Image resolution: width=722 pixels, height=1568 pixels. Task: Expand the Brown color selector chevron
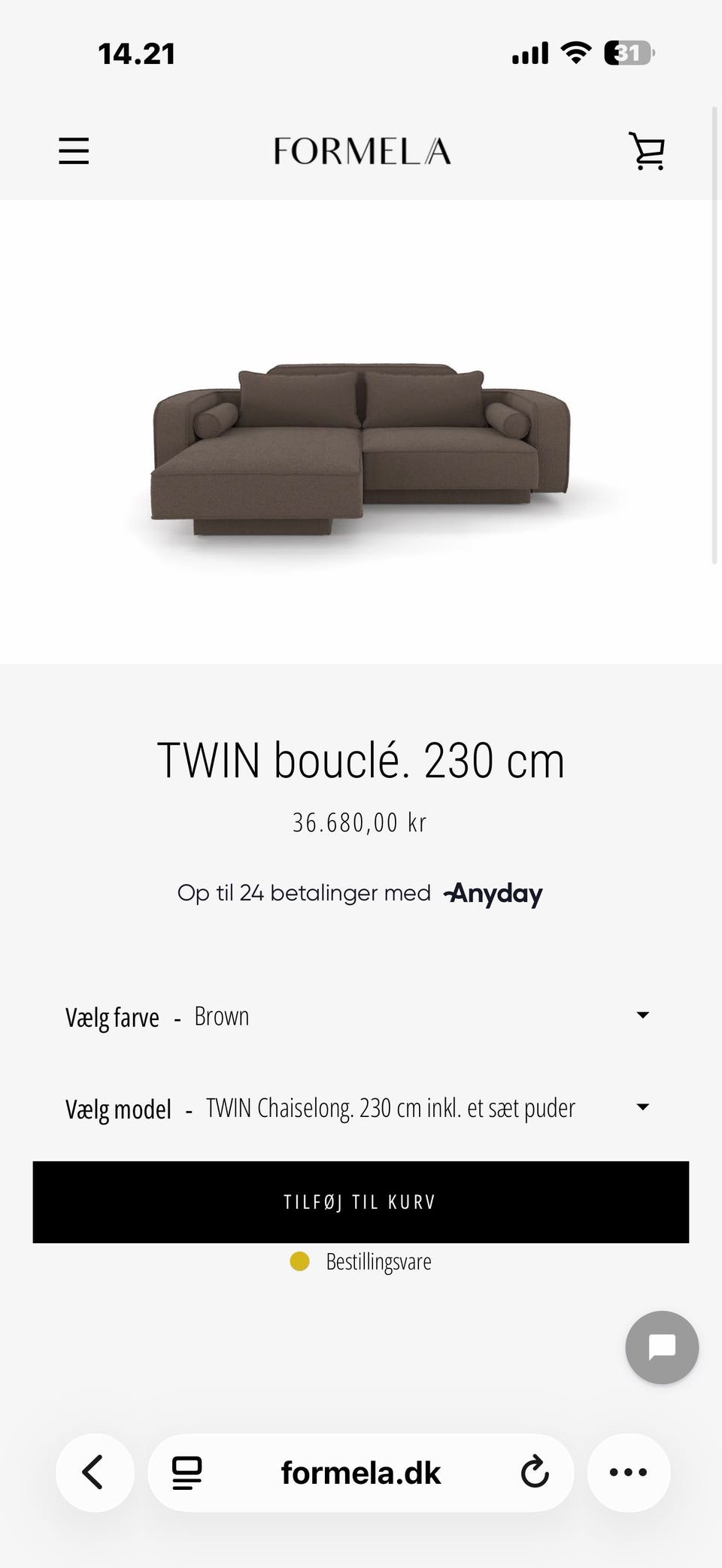(642, 1016)
